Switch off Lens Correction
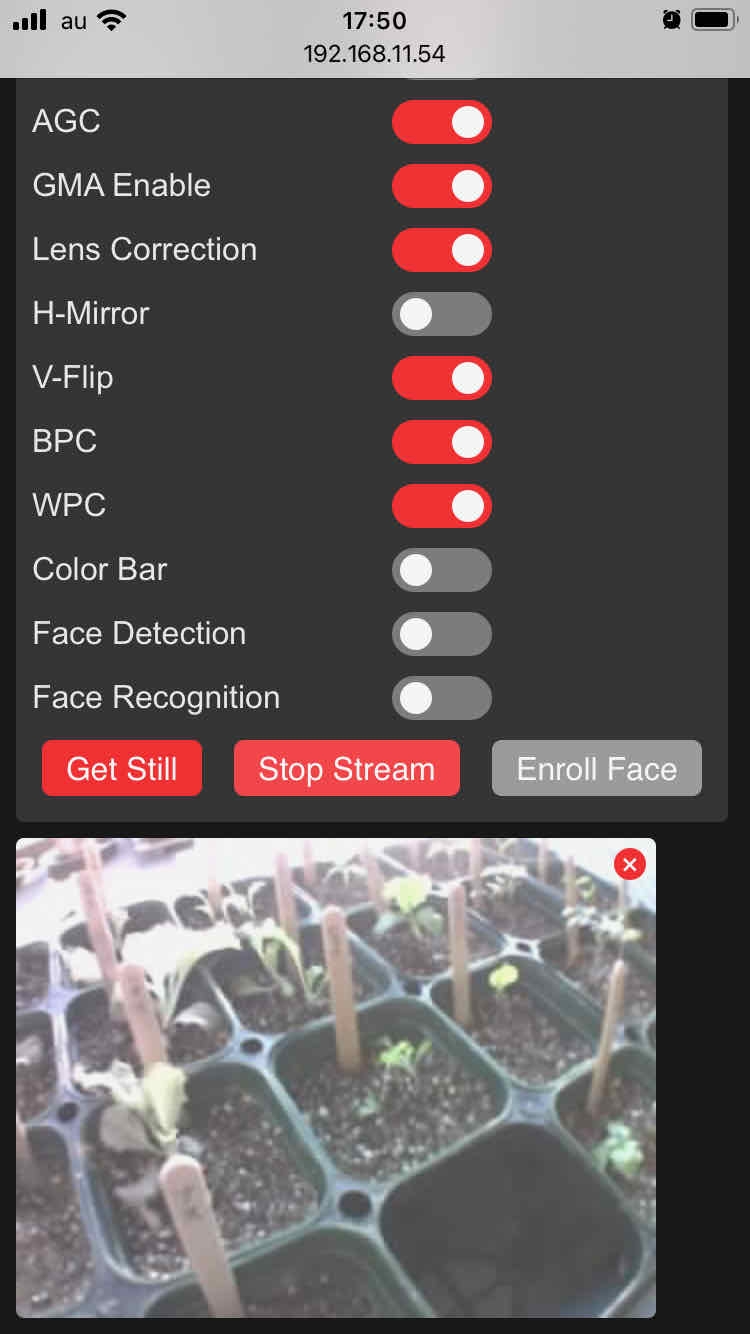The width and height of the screenshot is (750, 1334). [x=441, y=250]
